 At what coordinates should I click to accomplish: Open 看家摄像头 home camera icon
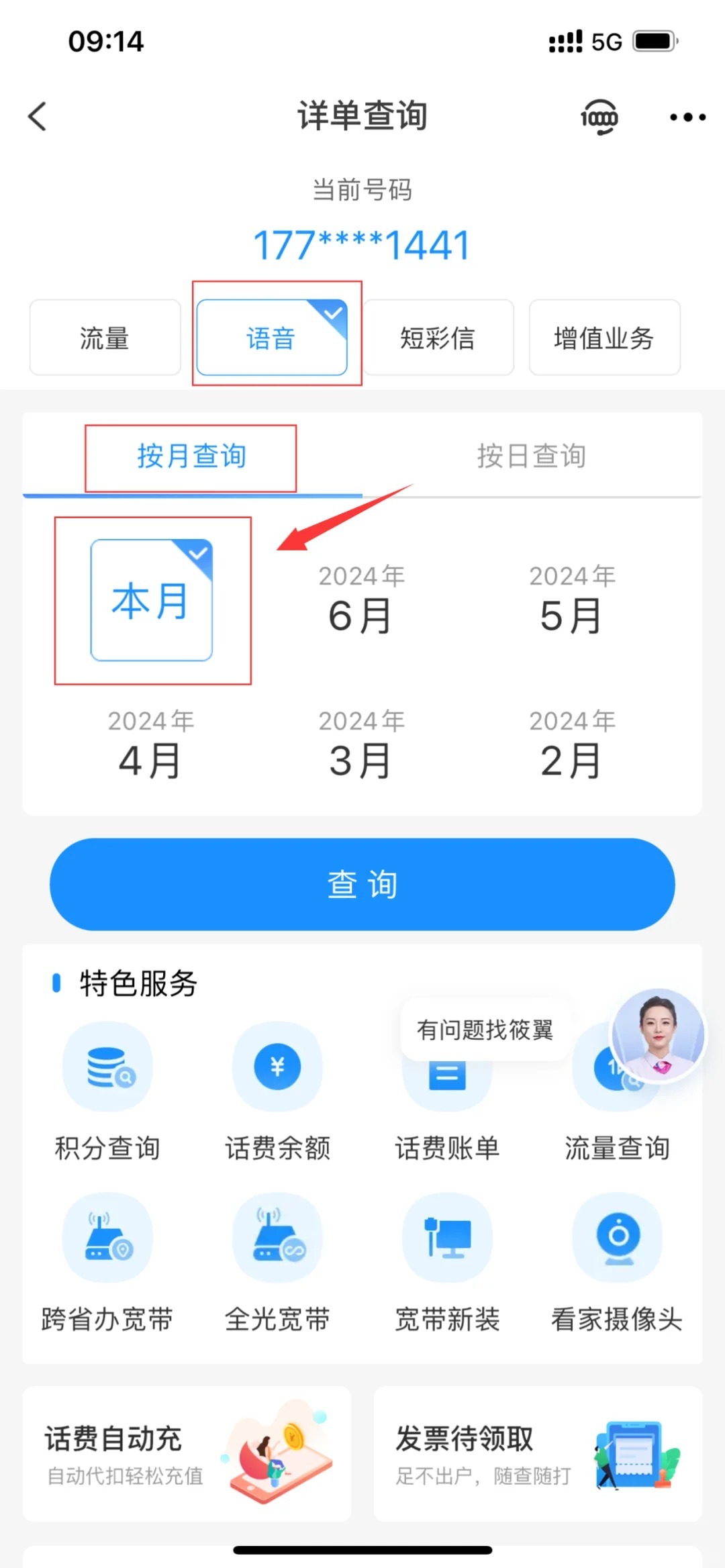coord(618,1238)
